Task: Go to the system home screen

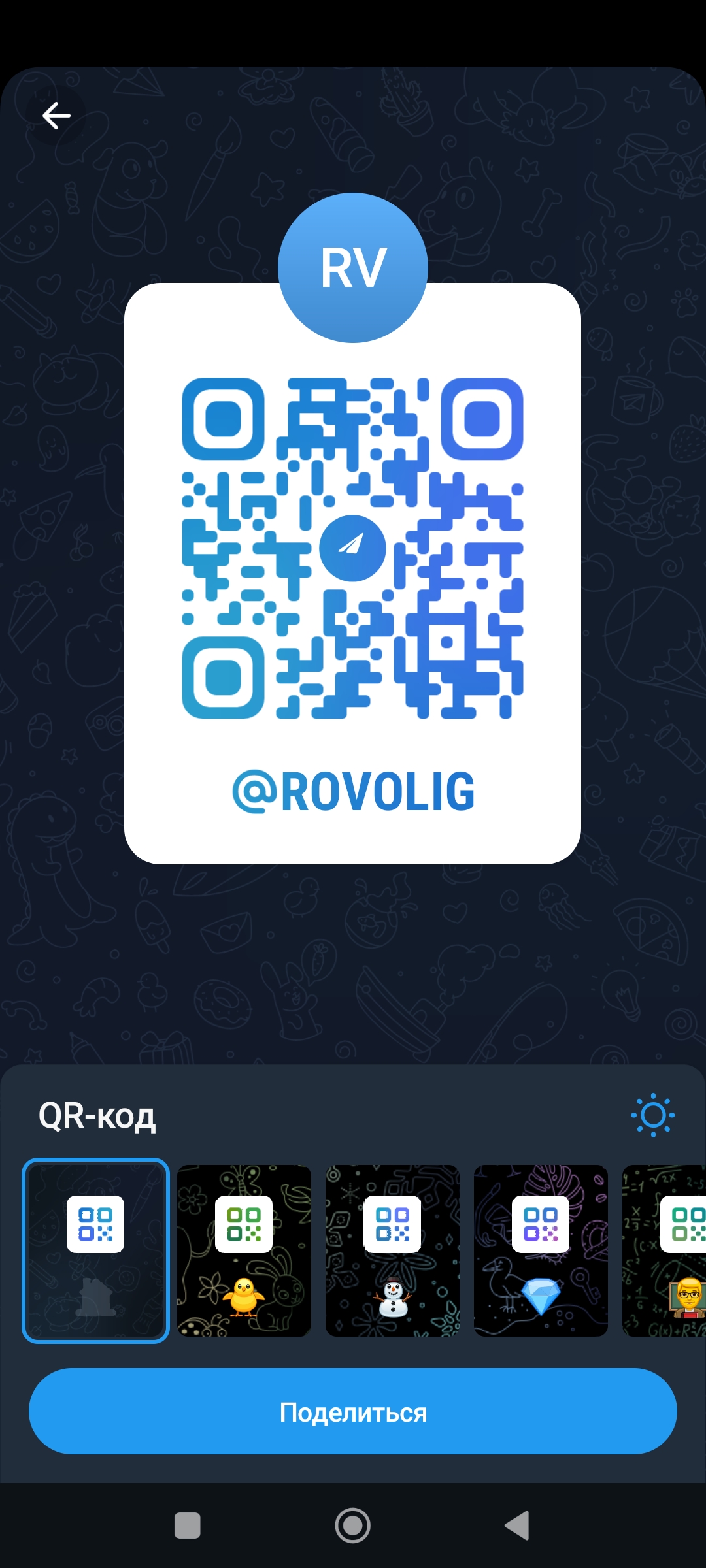Action: coord(353,1526)
